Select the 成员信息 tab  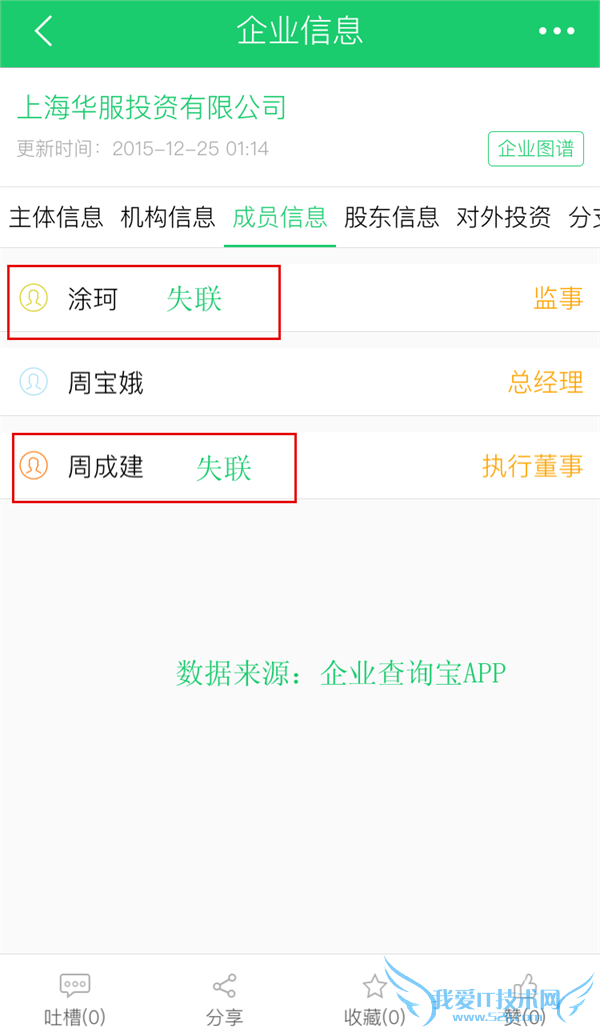[x=280, y=217]
